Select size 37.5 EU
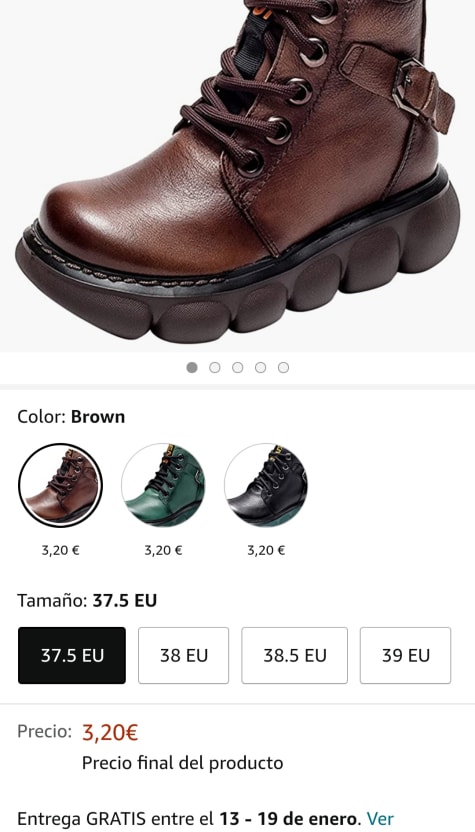Image resolution: width=475 pixels, height=832 pixels. (72, 655)
